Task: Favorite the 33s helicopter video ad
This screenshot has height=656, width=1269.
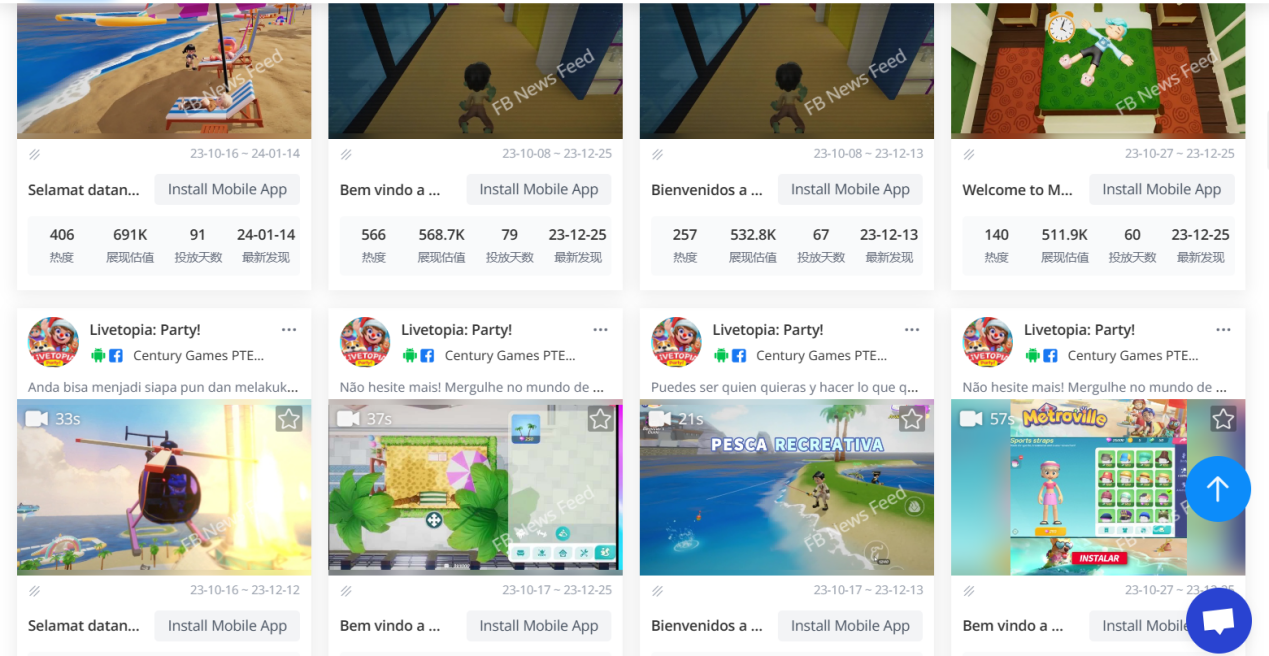Action: click(289, 419)
